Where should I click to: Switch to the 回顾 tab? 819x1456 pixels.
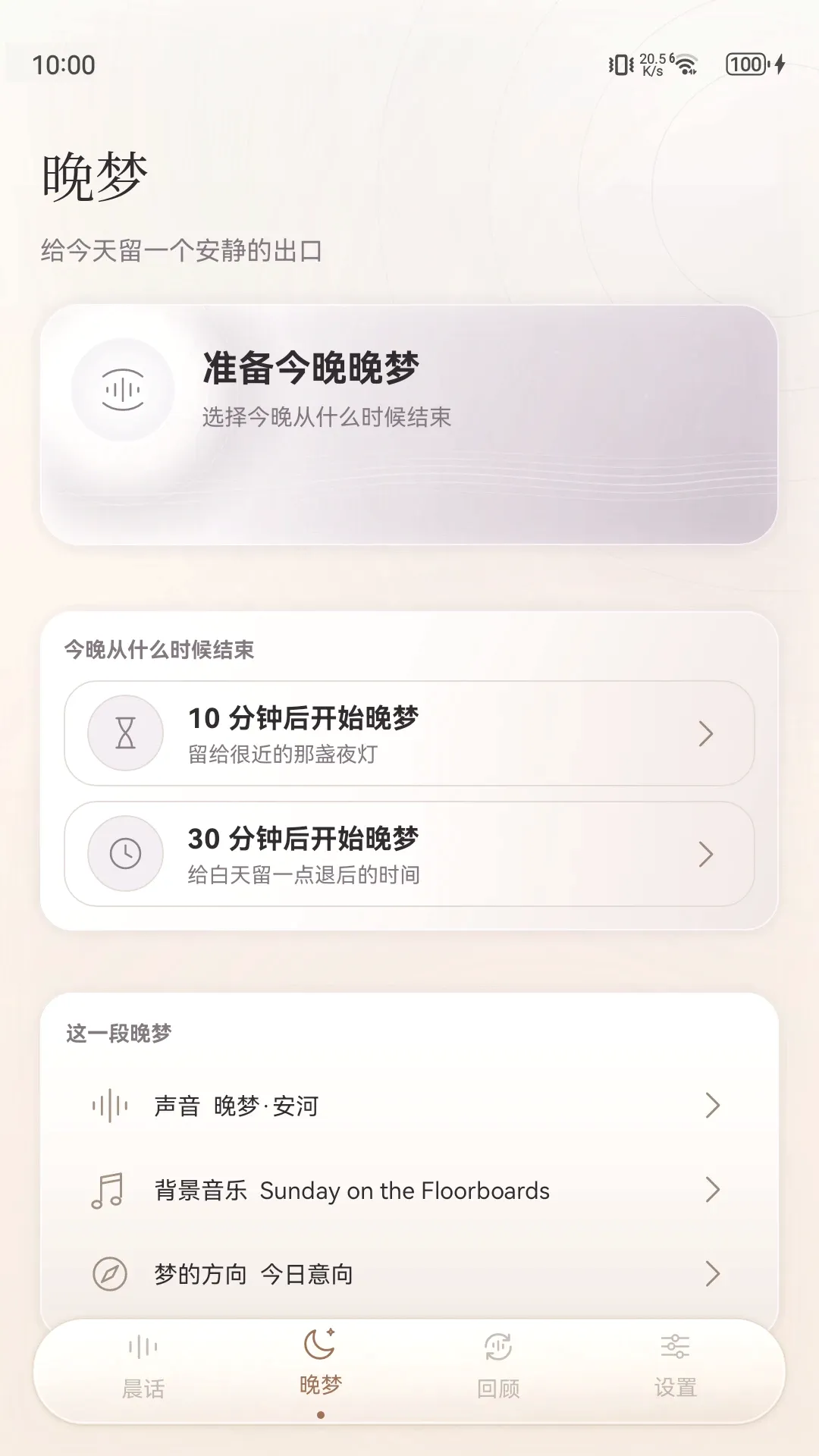[498, 1367]
